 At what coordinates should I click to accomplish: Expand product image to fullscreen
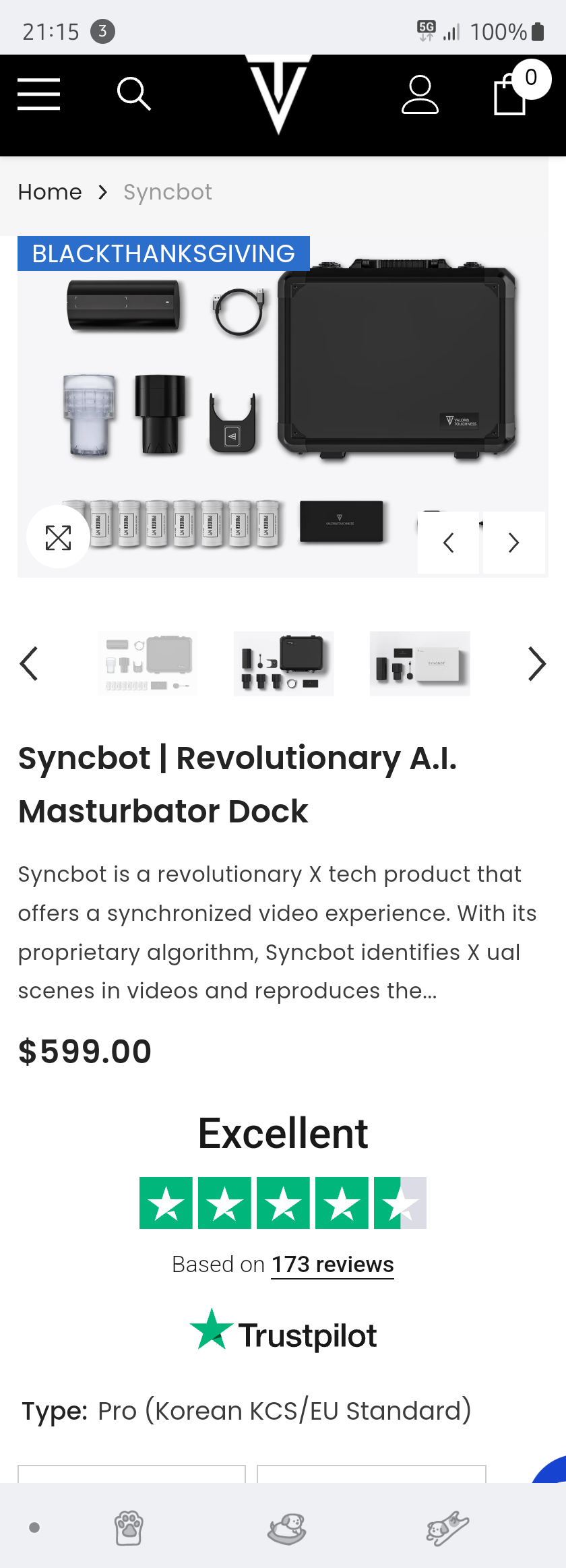(x=58, y=537)
